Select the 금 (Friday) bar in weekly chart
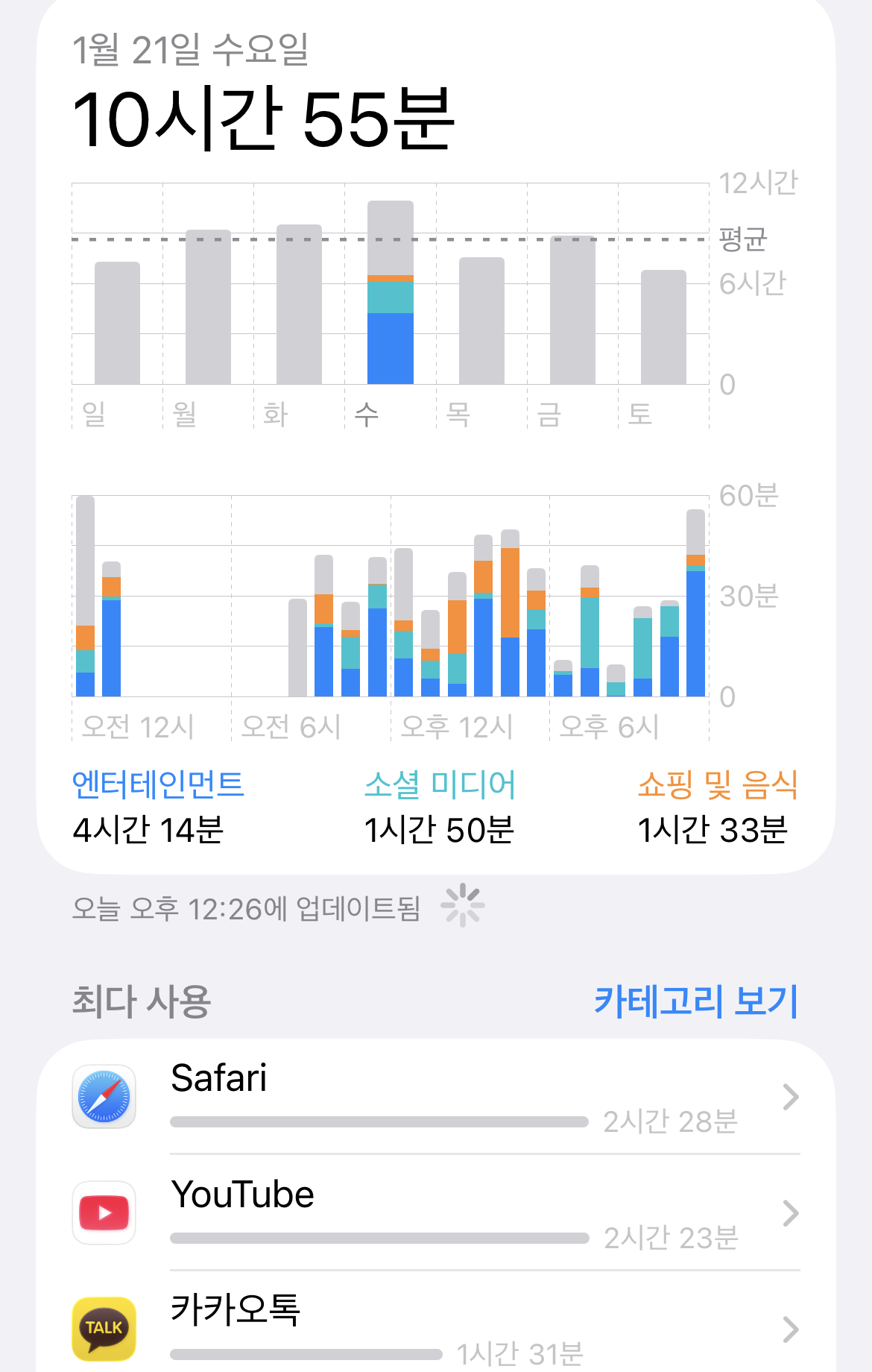This screenshot has width=872, height=1372. coord(572,310)
